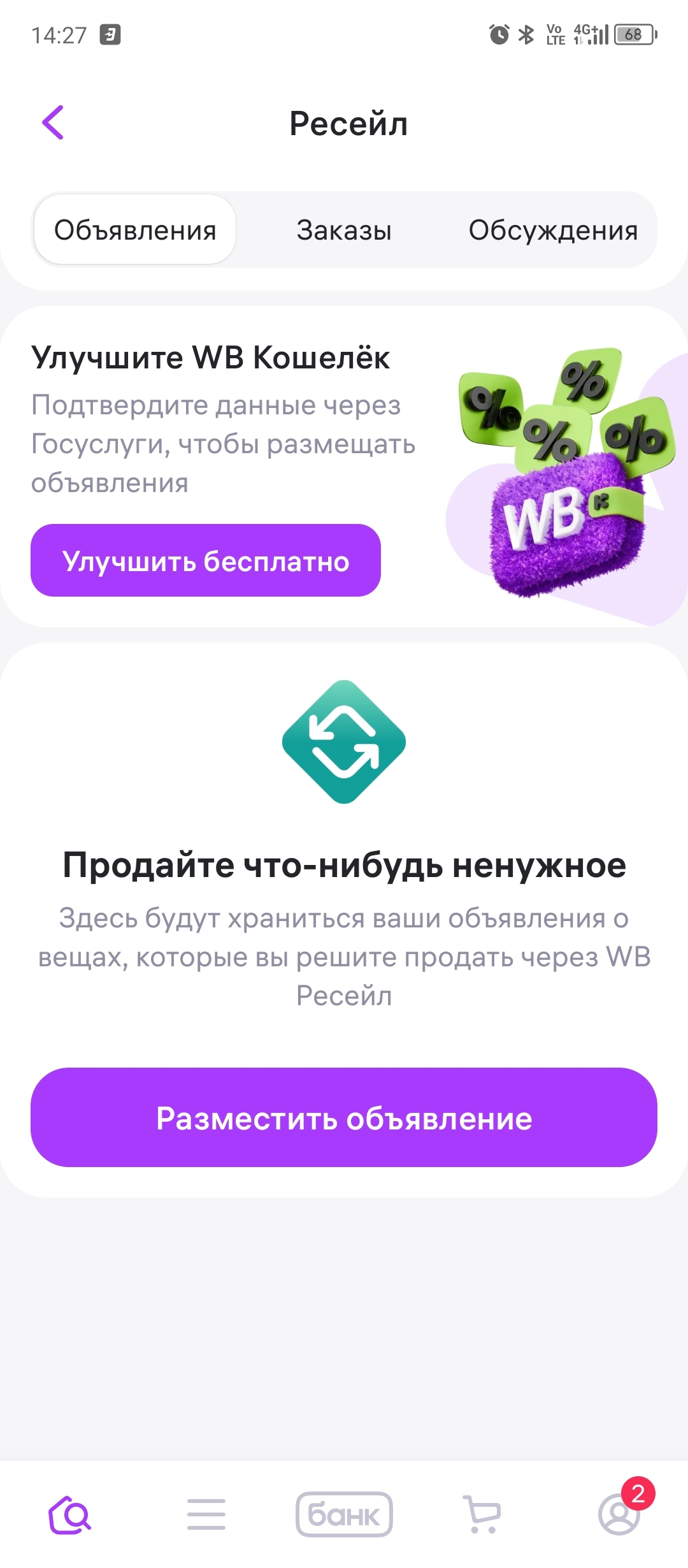The width and height of the screenshot is (688, 1568).
Task: Switch to the Заказы tab
Action: [x=344, y=230]
